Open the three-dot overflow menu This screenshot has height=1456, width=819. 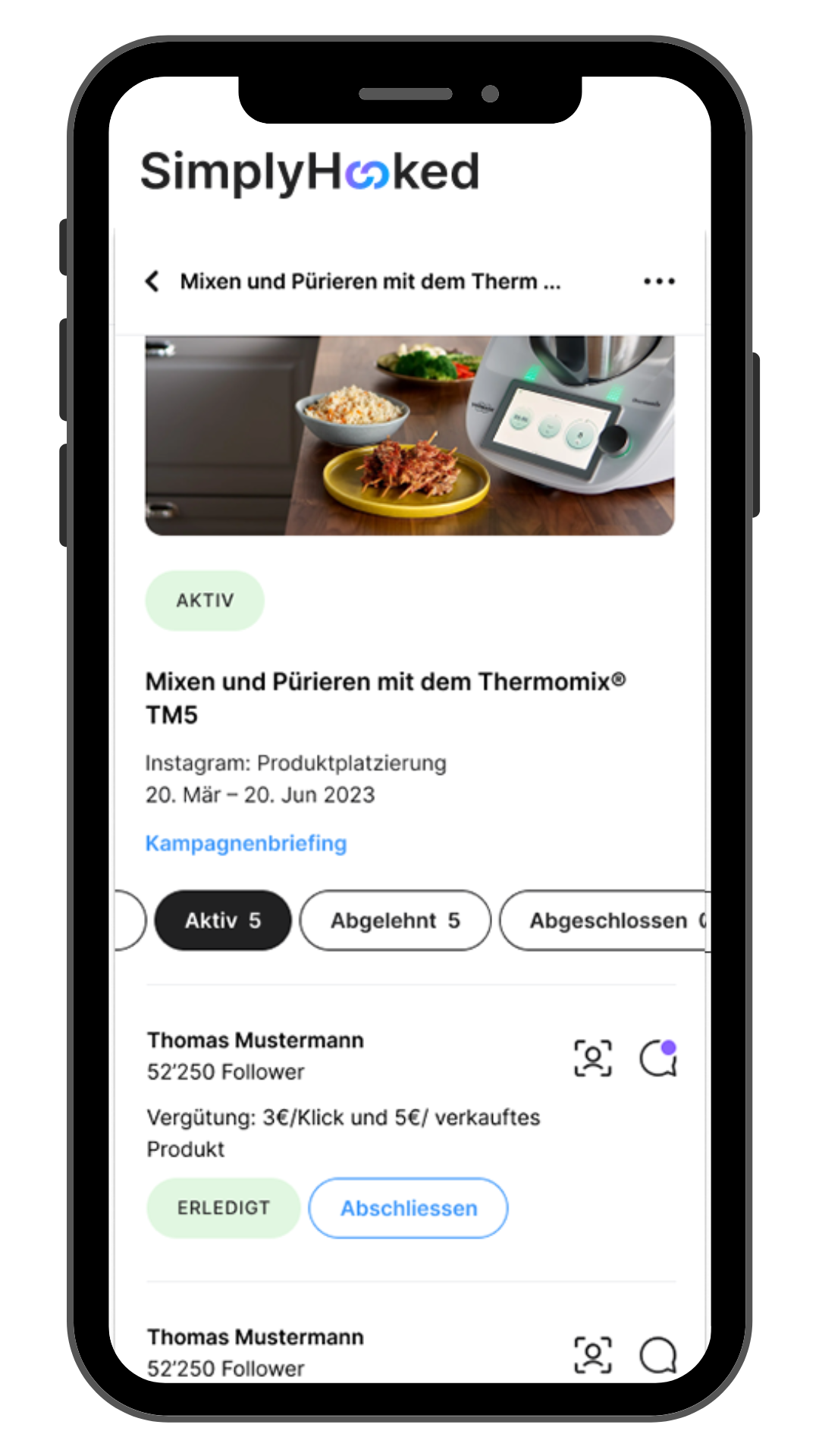point(658,281)
